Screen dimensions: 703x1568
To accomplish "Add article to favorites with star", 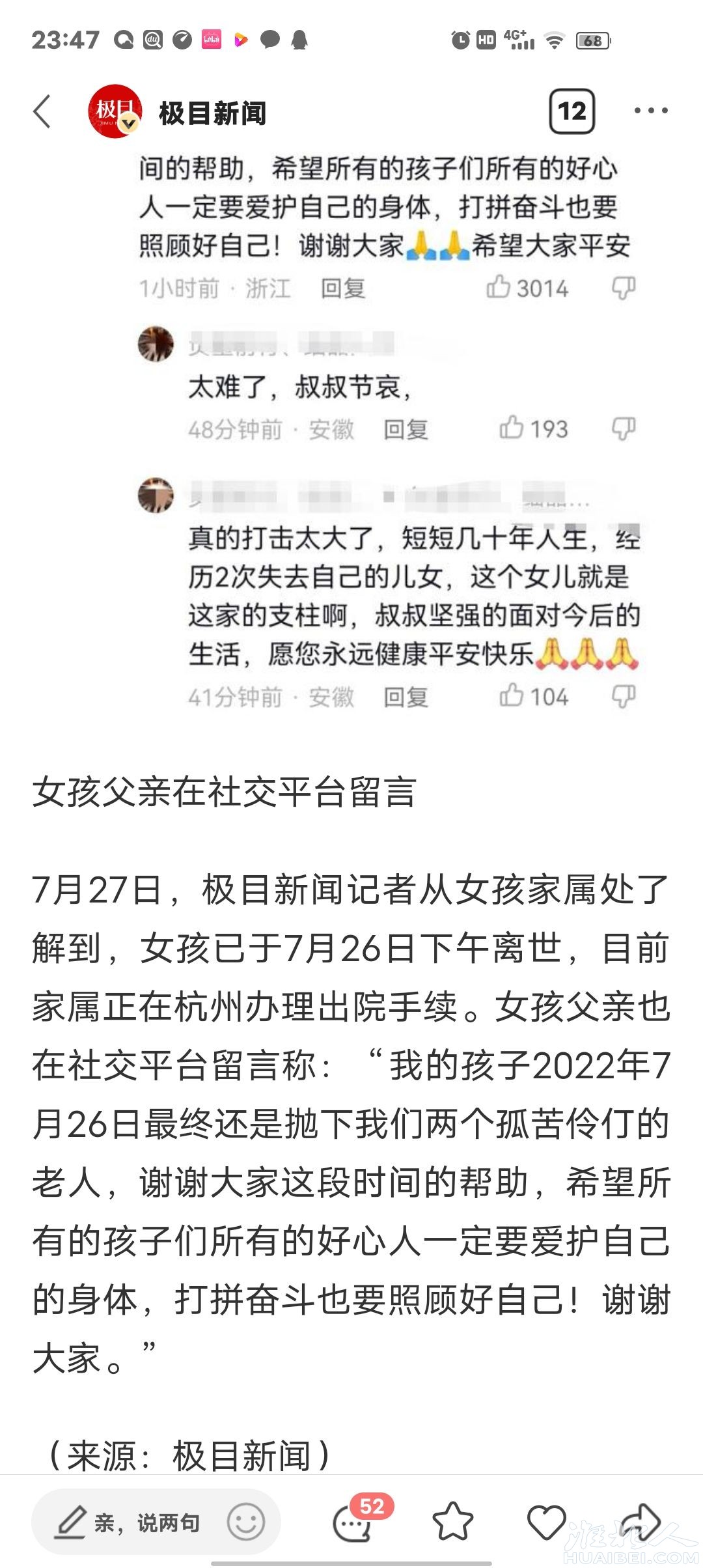I will click(452, 1522).
